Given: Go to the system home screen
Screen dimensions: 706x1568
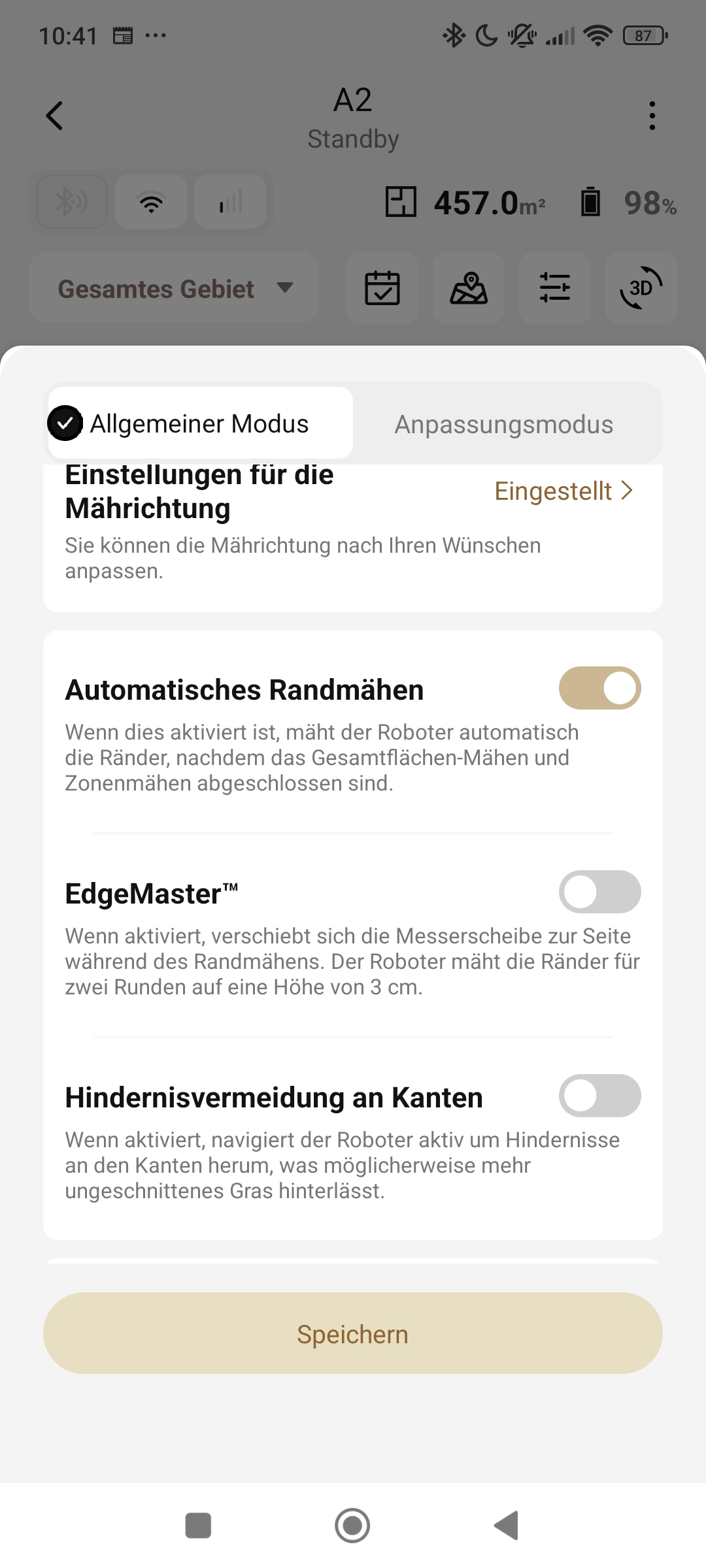Looking at the screenshot, I should pos(352,1526).
